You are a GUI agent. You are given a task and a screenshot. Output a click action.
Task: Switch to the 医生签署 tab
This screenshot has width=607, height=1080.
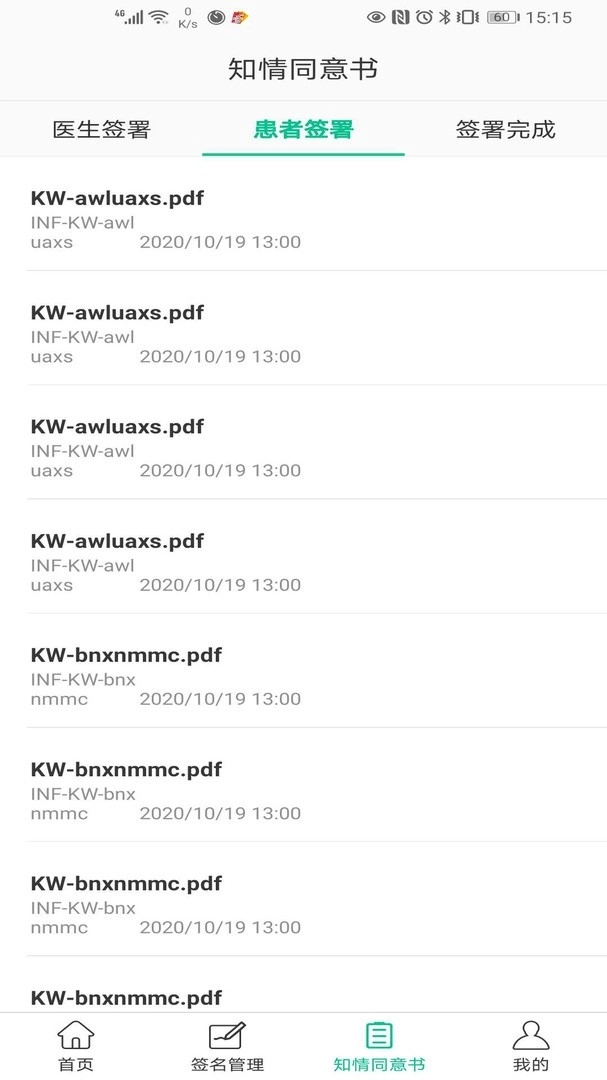click(x=101, y=129)
